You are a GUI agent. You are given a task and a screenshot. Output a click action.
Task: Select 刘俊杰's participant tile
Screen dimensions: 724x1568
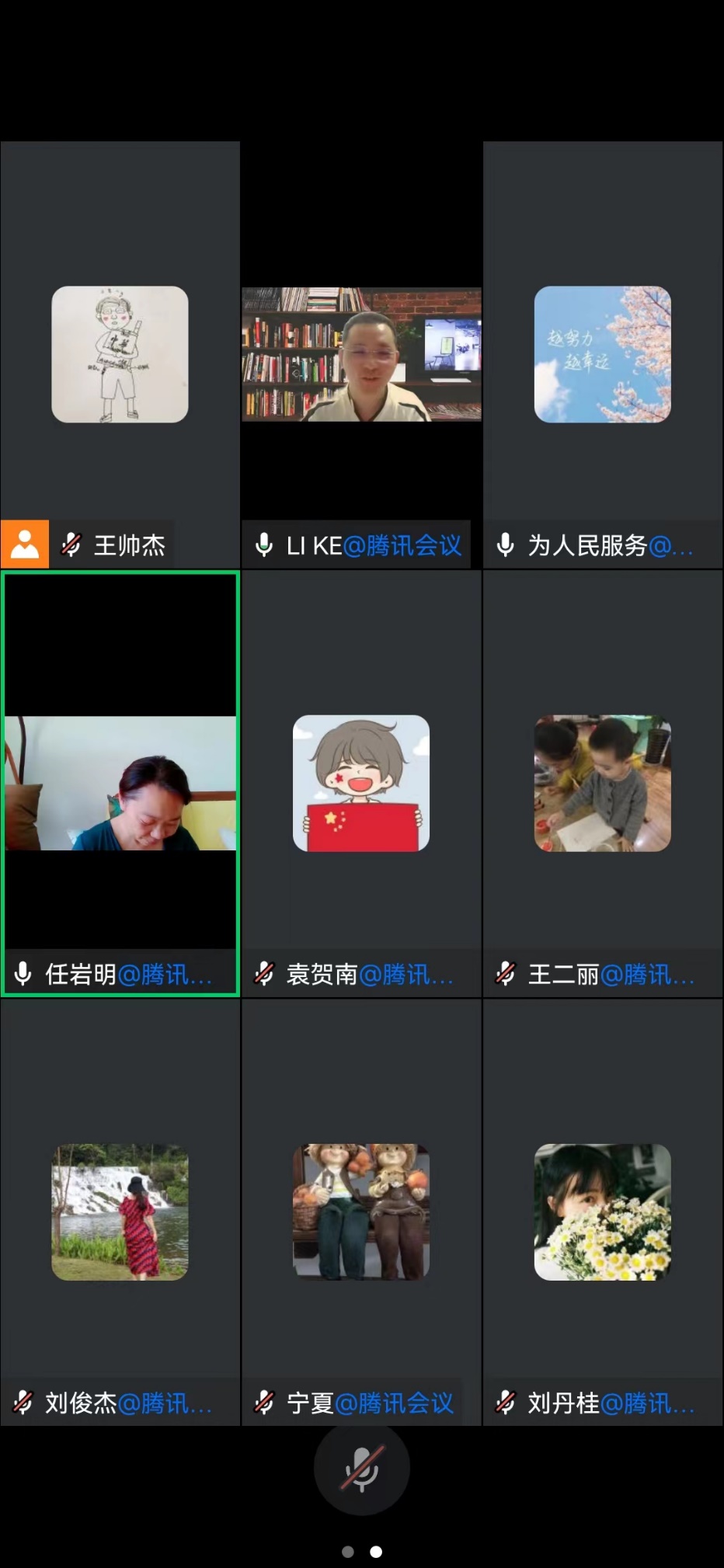pyautogui.click(x=120, y=1212)
